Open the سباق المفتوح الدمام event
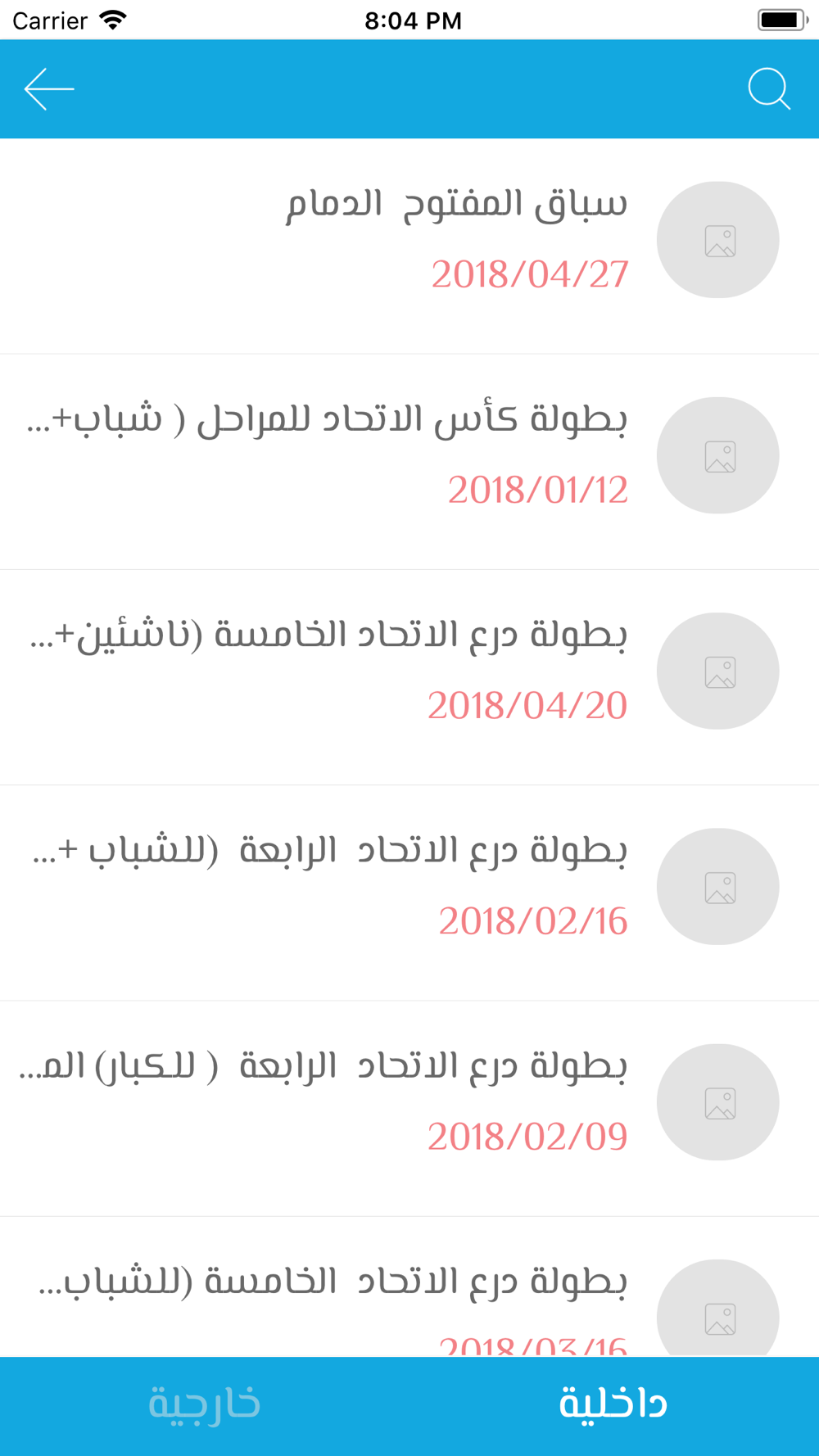Viewport: 819px width, 1456px height. tap(409, 246)
